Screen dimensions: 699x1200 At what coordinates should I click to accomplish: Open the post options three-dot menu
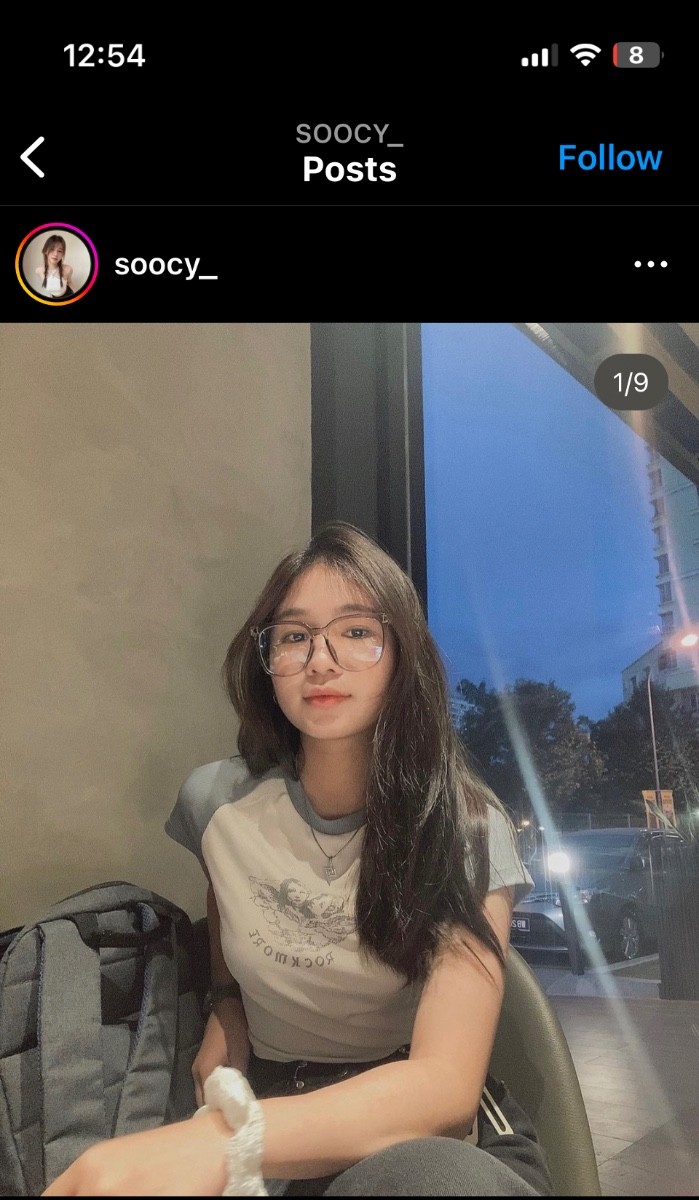tap(650, 265)
